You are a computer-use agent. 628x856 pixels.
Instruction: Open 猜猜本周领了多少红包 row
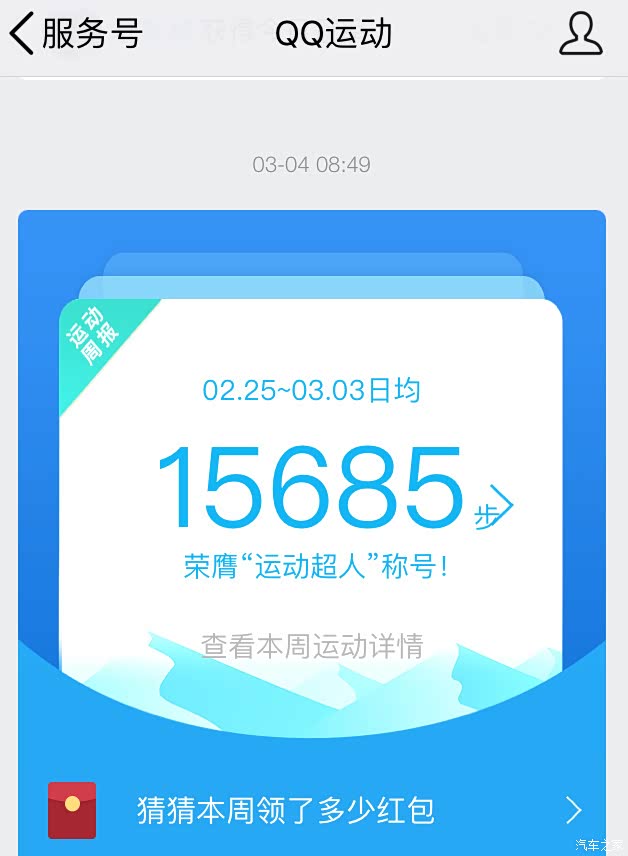[x=313, y=809]
